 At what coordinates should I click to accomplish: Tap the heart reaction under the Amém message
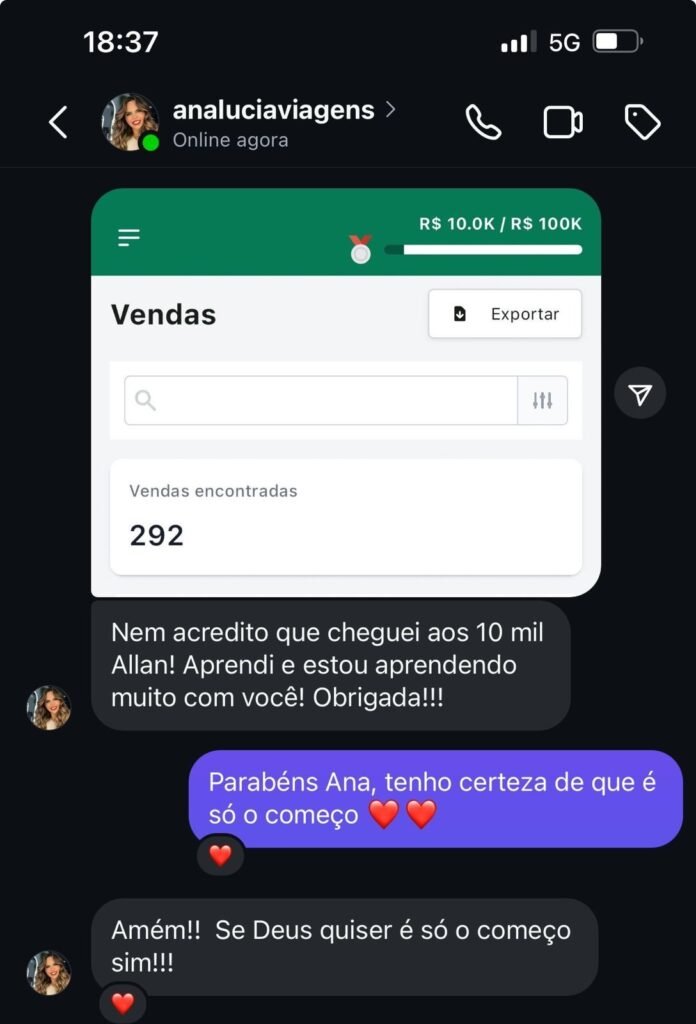[x=123, y=1002]
